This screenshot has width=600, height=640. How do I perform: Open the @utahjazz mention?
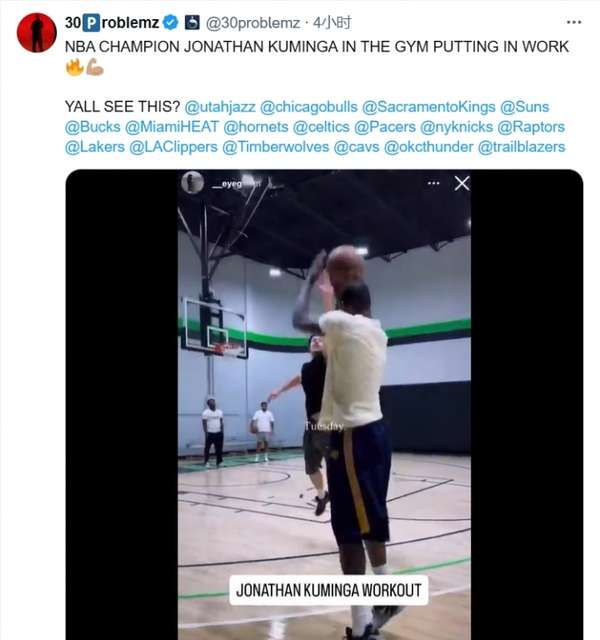click(x=220, y=107)
